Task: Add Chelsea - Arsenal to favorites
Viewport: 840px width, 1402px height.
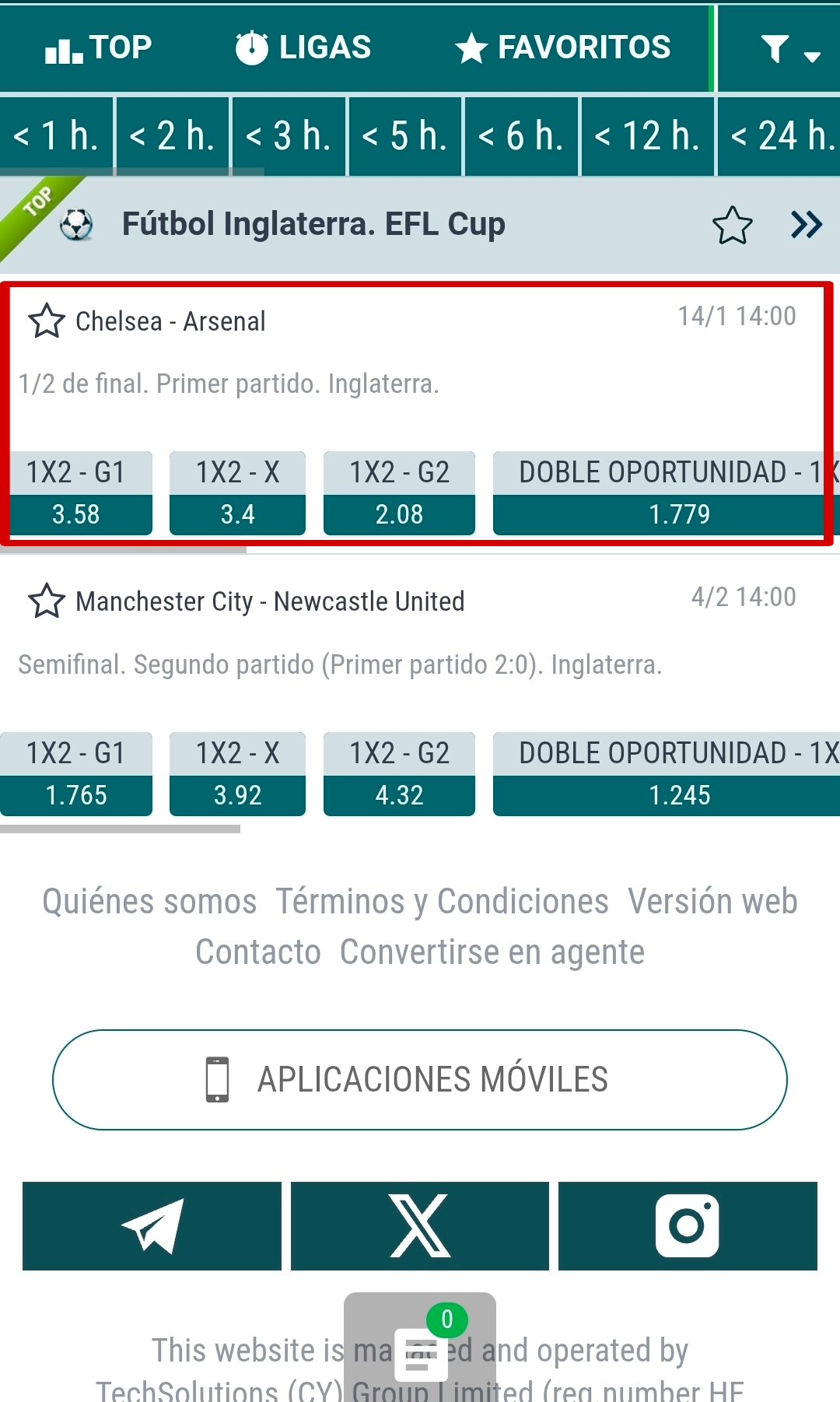Action: (x=47, y=321)
